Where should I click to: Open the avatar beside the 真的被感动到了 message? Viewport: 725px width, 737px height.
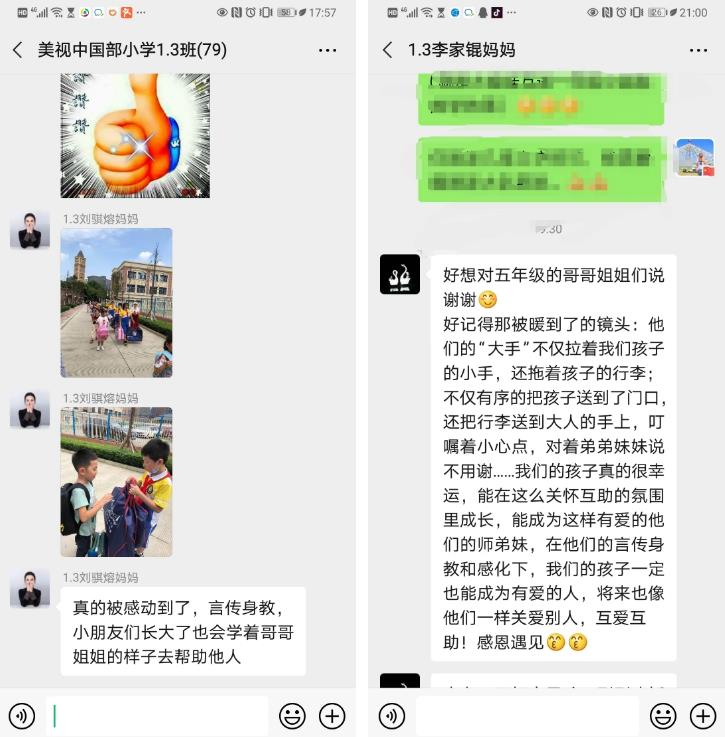[x=30, y=589]
